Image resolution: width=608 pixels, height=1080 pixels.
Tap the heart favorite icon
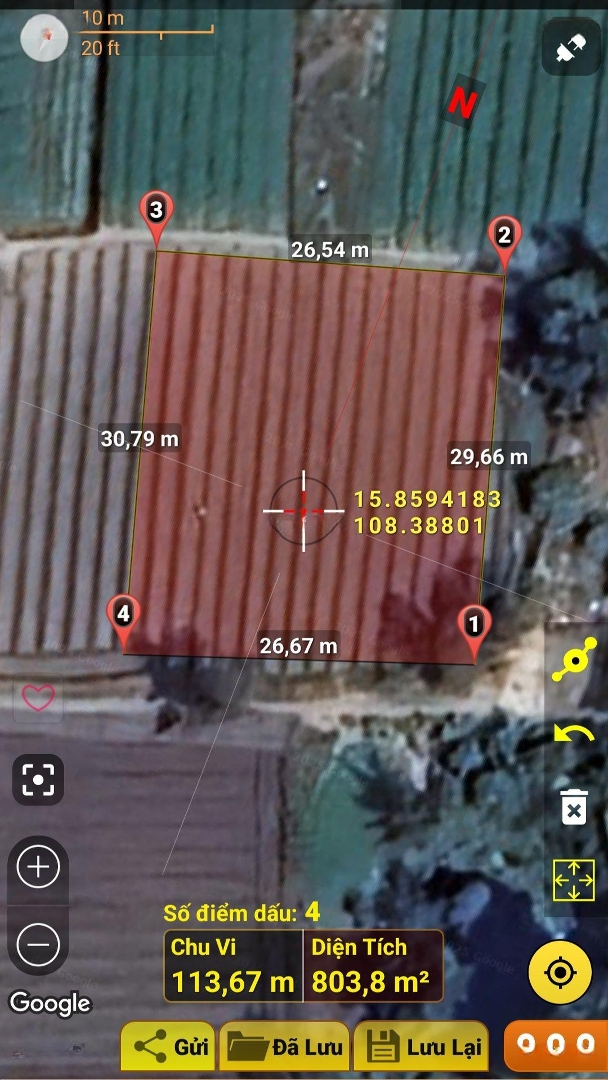coord(38,697)
